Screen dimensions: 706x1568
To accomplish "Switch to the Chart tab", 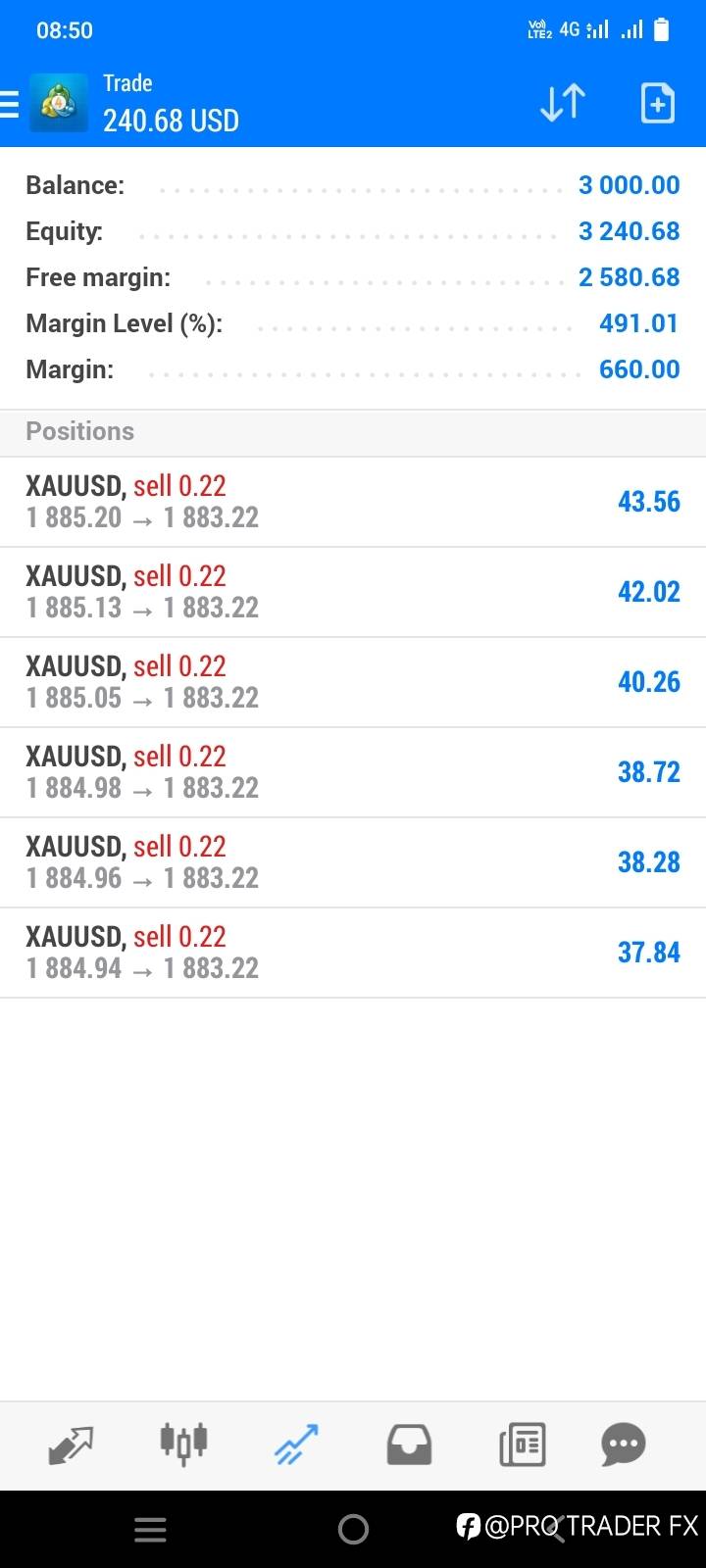I will click(x=183, y=1443).
